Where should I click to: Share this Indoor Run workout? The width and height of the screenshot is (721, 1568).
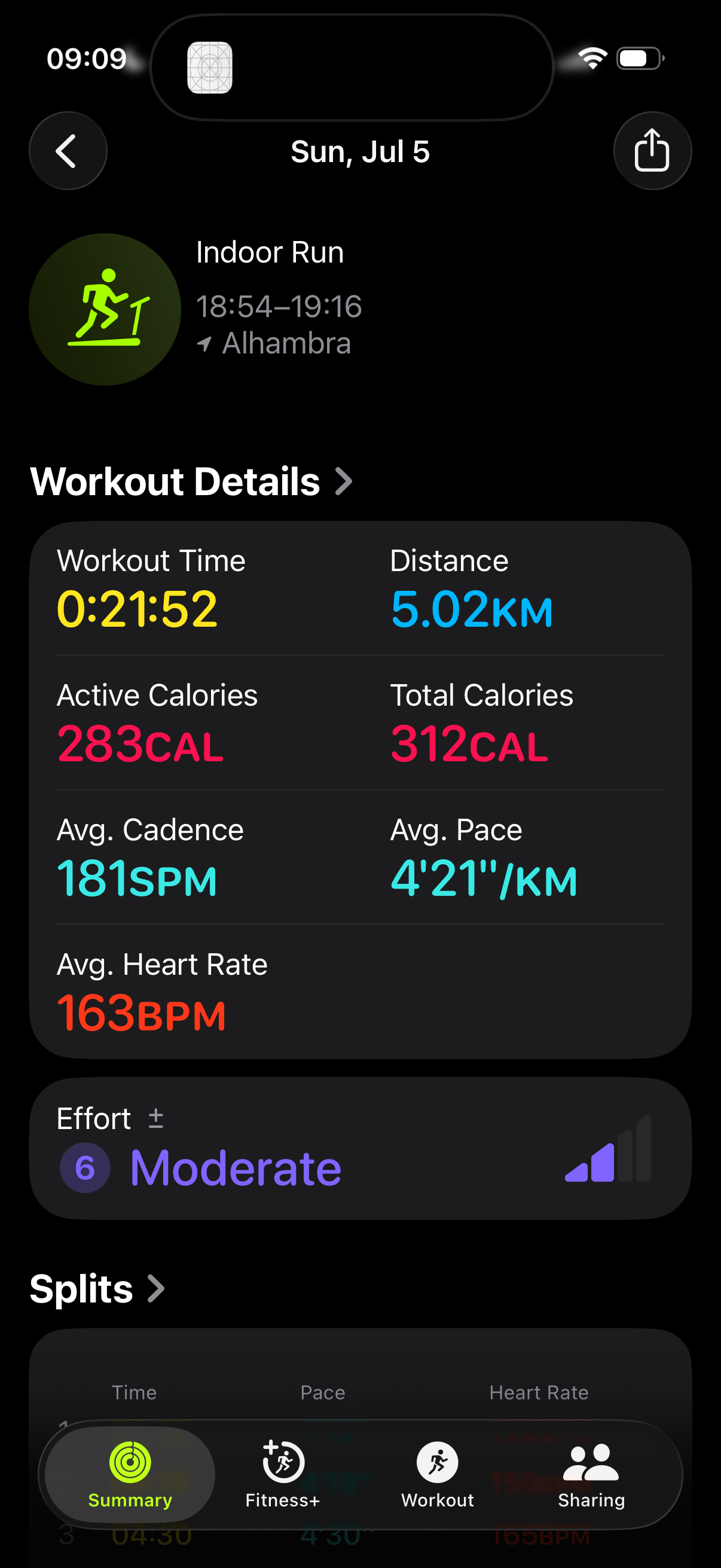coord(652,151)
